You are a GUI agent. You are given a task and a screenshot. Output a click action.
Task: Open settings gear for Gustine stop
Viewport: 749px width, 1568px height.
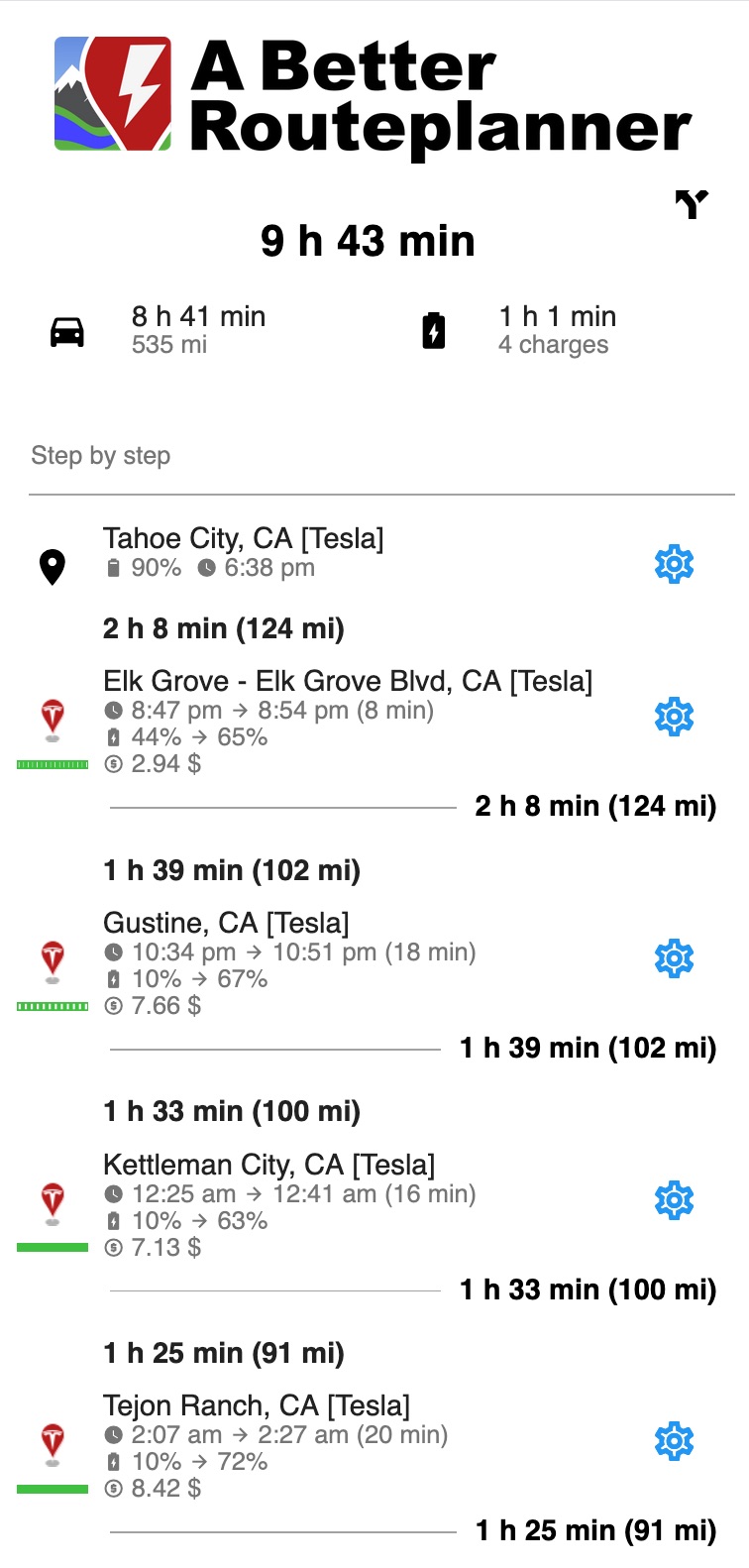(674, 958)
